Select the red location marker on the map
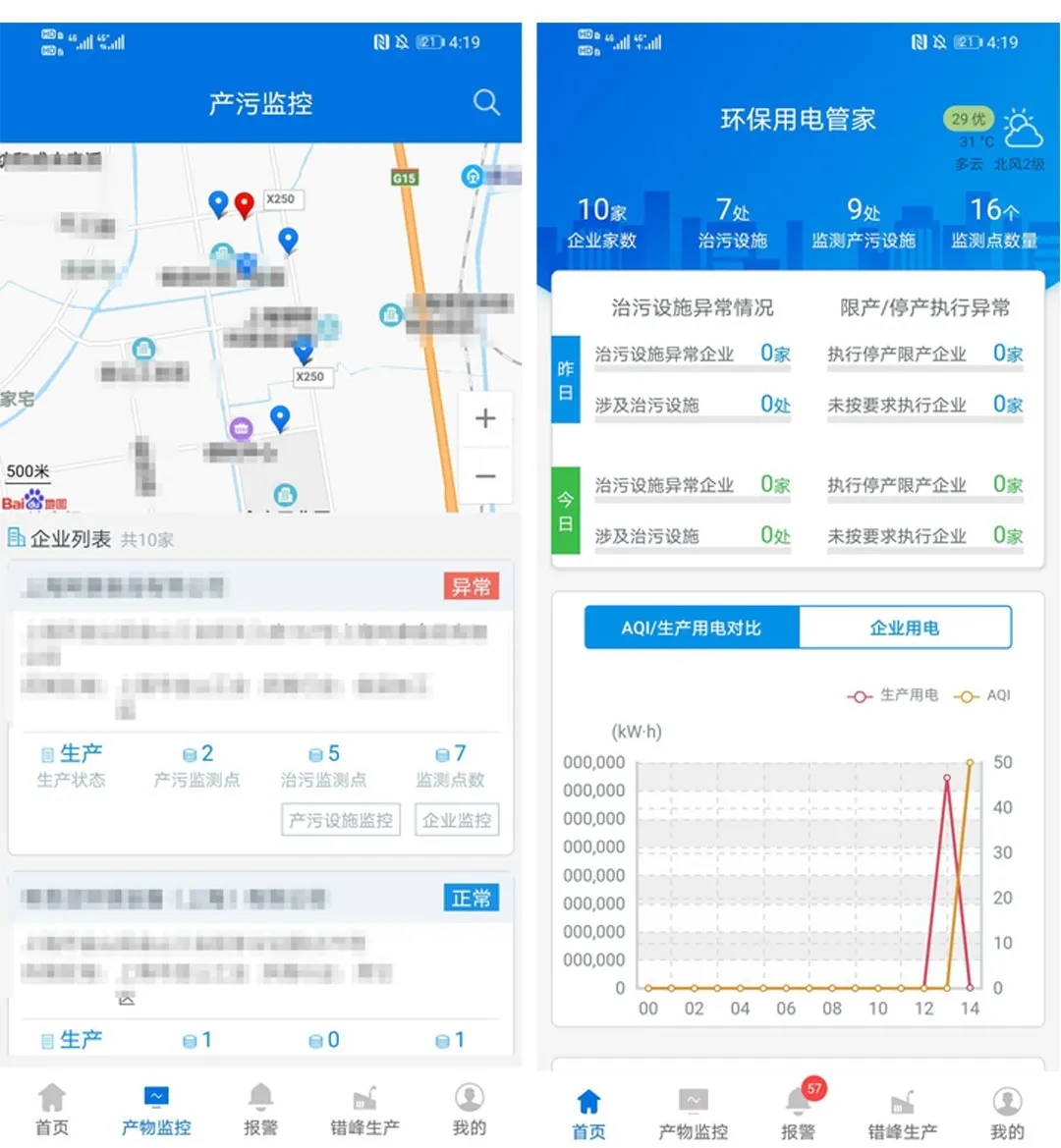The image size is (1061, 1148). tap(245, 204)
